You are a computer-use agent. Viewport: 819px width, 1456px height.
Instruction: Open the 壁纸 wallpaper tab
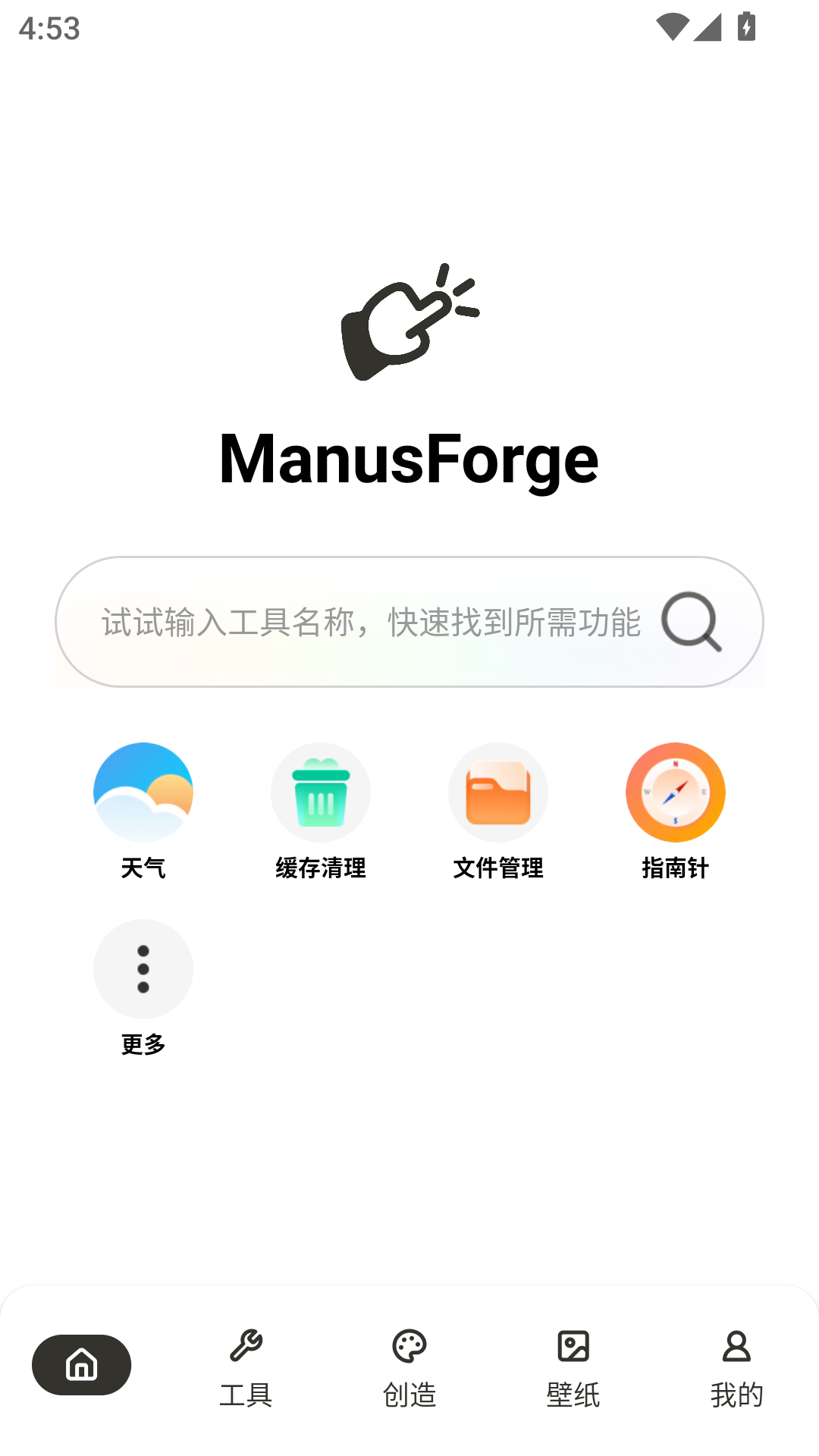pos(573,1368)
